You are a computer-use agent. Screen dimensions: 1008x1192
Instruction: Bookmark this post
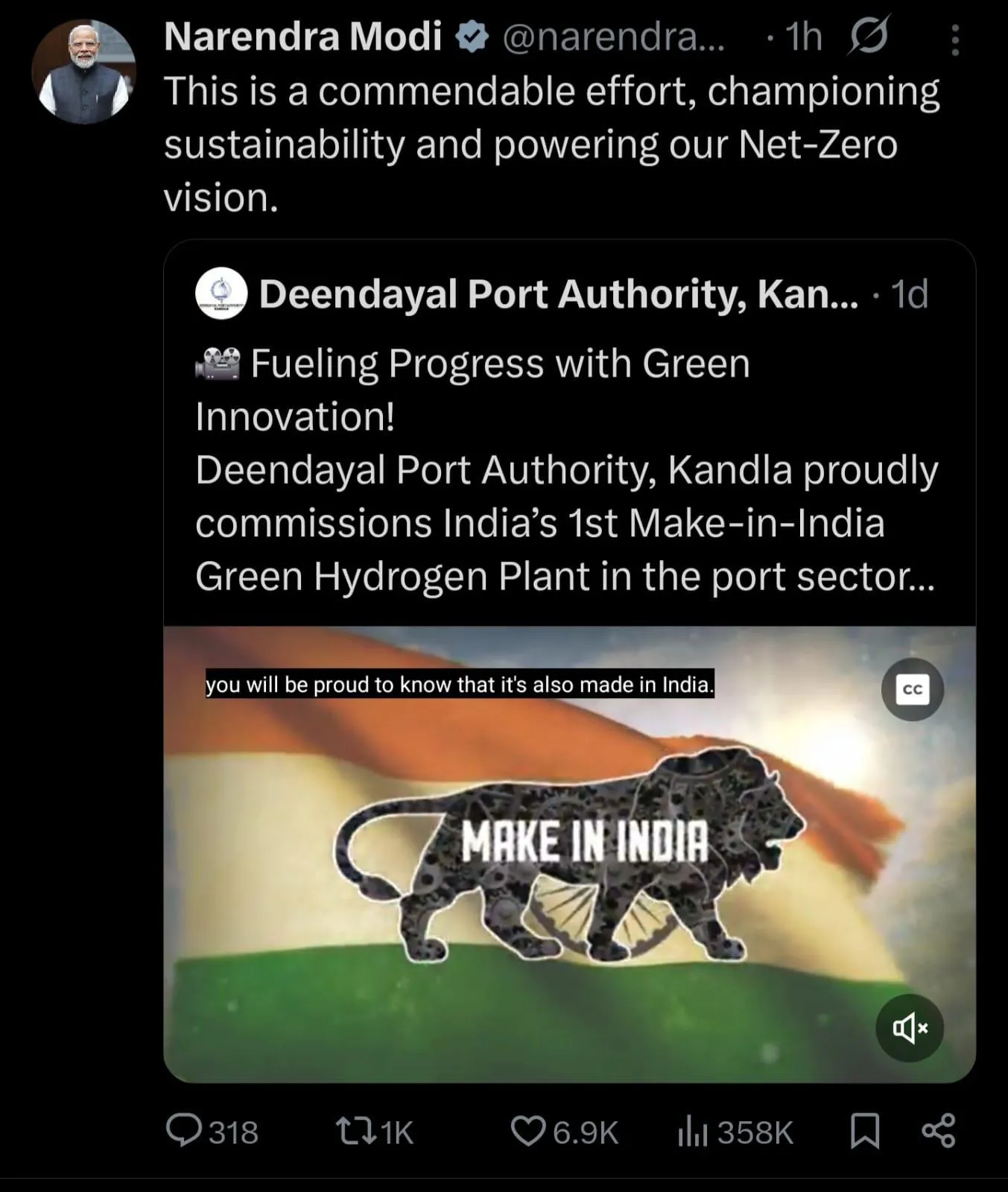click(x=865, y=1131)
